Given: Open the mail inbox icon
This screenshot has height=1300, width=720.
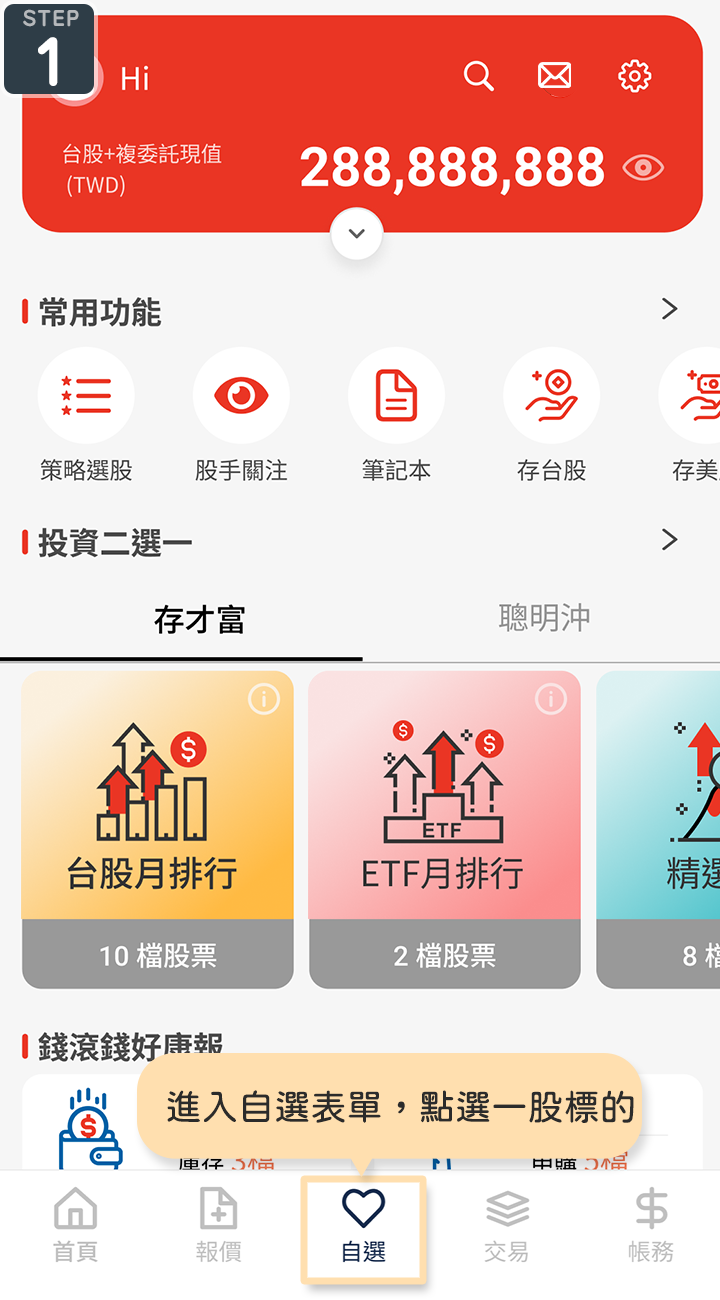Looking at the screenshot, I should (x=555, y=76).
